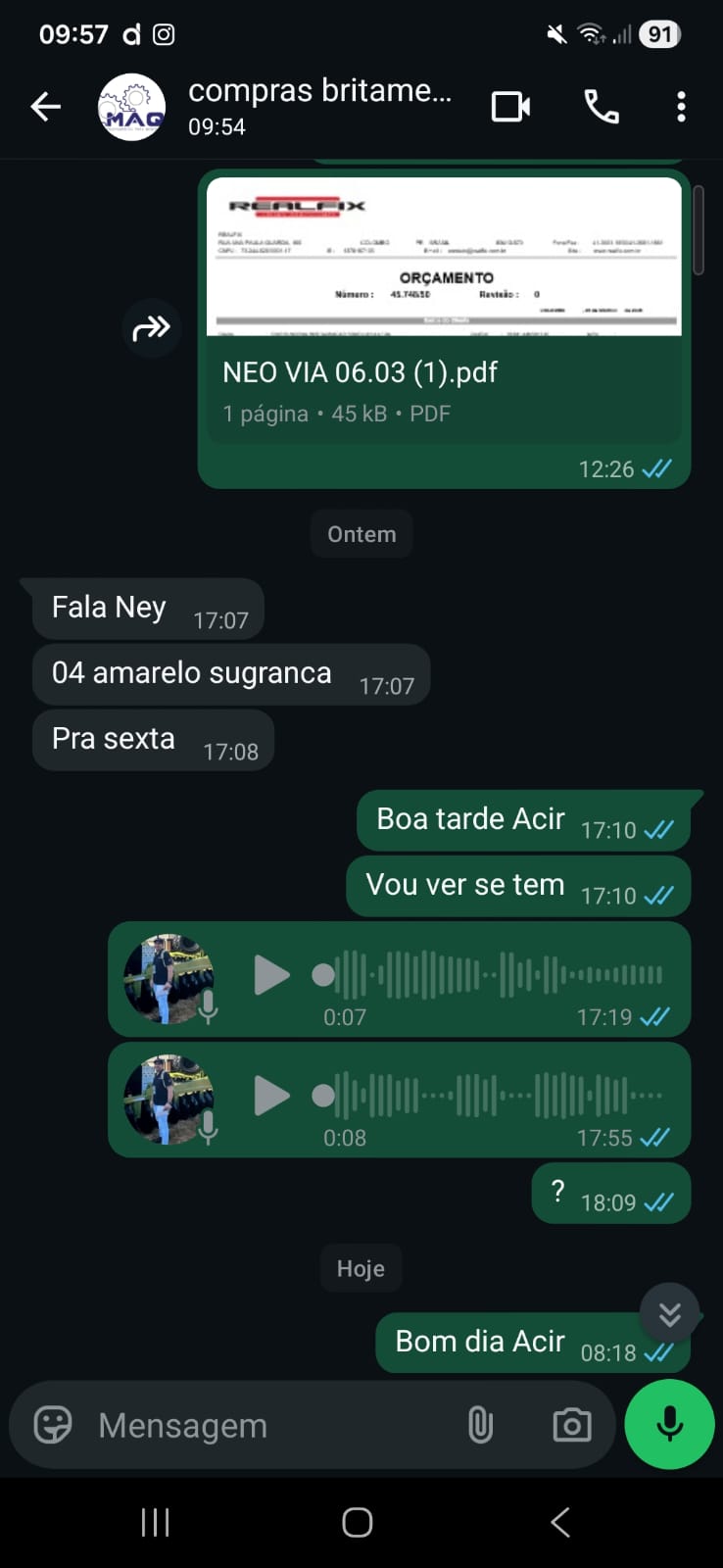
Task: Play the 0:07 voice message
Action: (x=271, y=975)
